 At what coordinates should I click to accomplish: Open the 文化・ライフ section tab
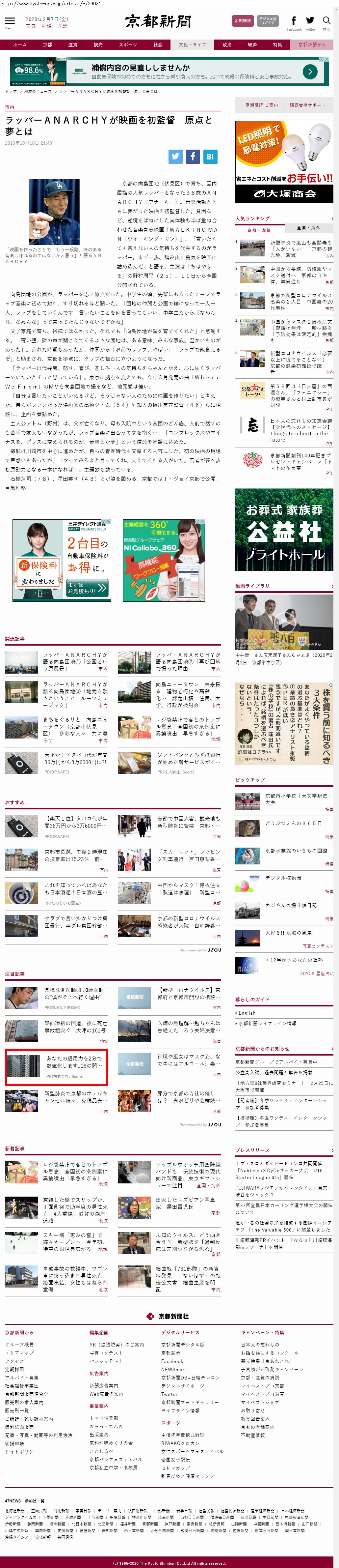[x=192, y=44]
